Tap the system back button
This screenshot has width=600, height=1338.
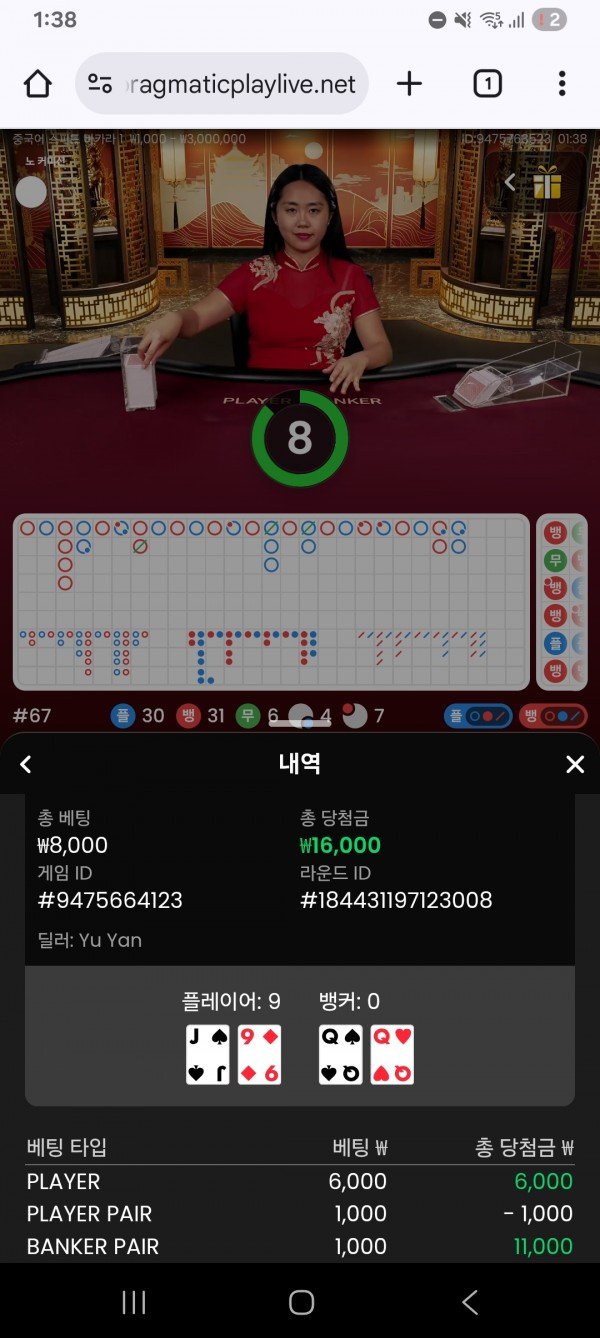coord(469,1301)
